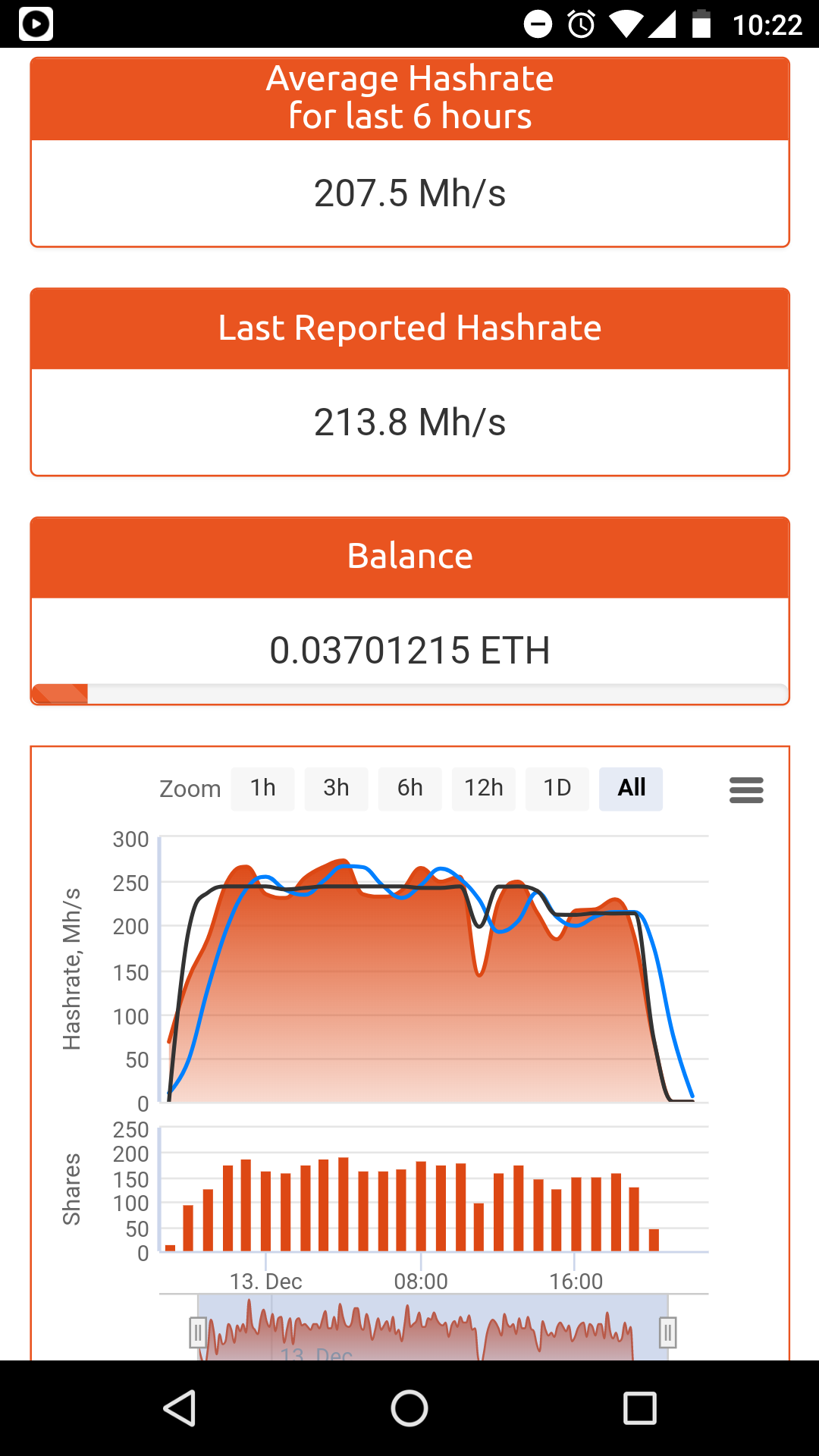Switch chart zoom to 6h
The width and height of the screenshot is (819, 1456).
coord(409,789)
